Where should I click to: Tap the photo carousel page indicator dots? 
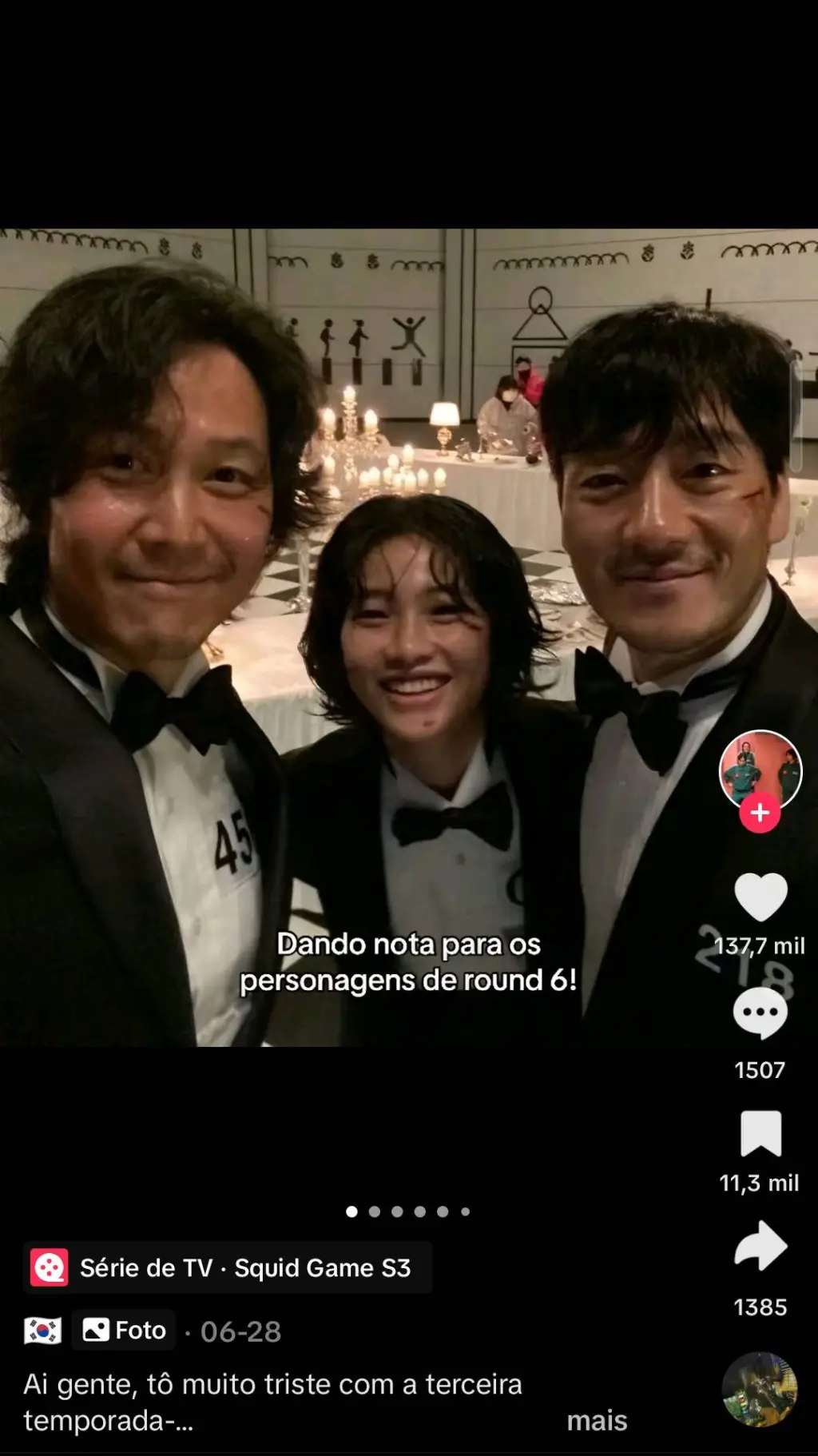pyautogui.click(x=408, y=1211)
